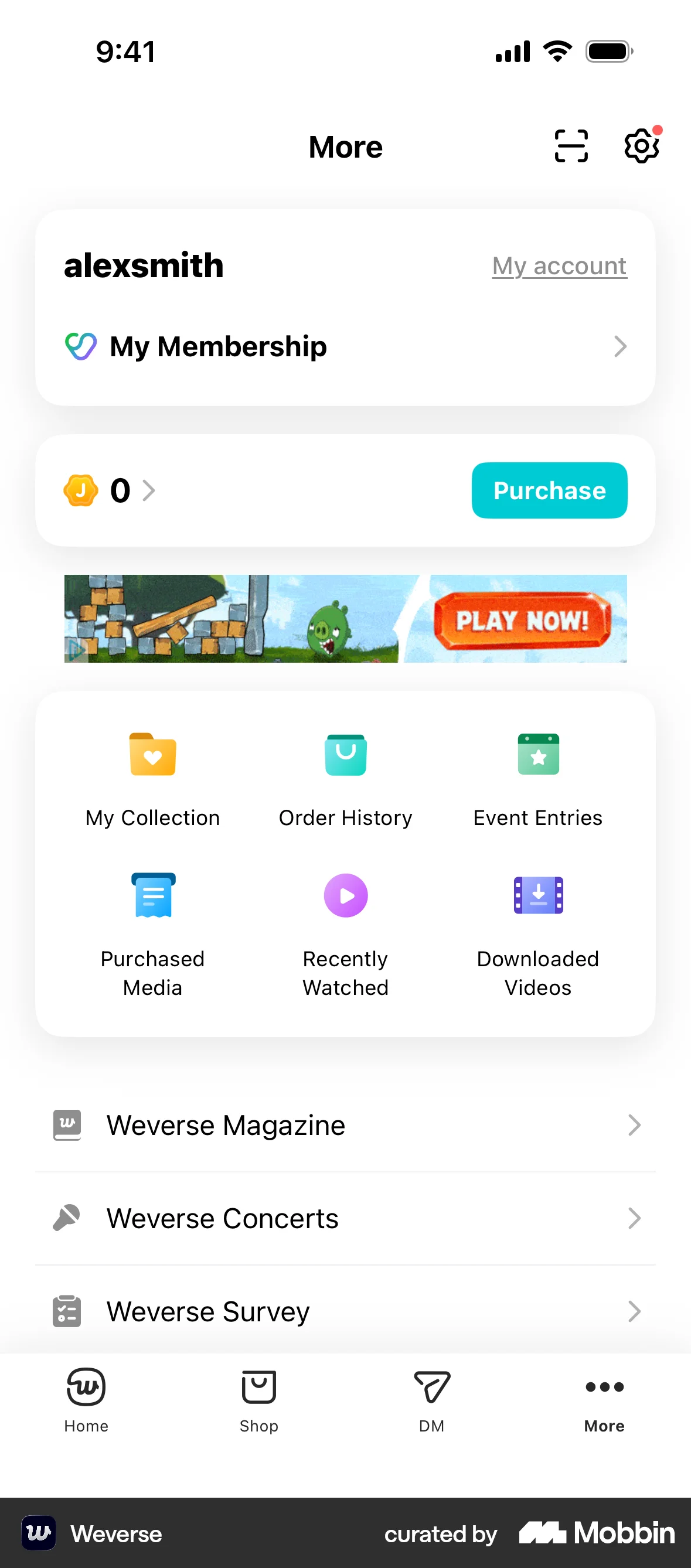This screenshot has height=1568, width=691.
Task: Open My Collection
Action: (x=153, y=779)
